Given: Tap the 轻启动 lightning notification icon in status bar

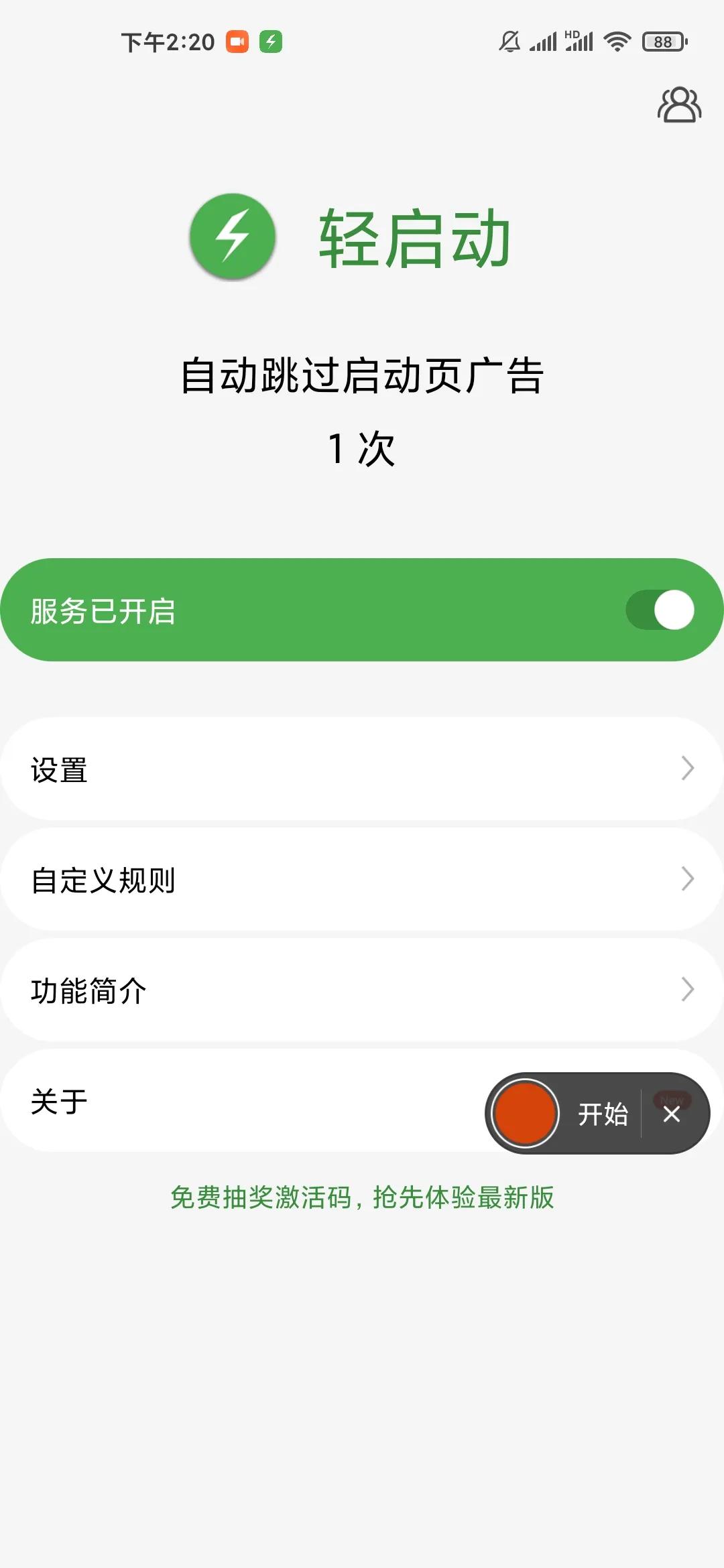Looking at the screenshot, I should click(272, 42).
